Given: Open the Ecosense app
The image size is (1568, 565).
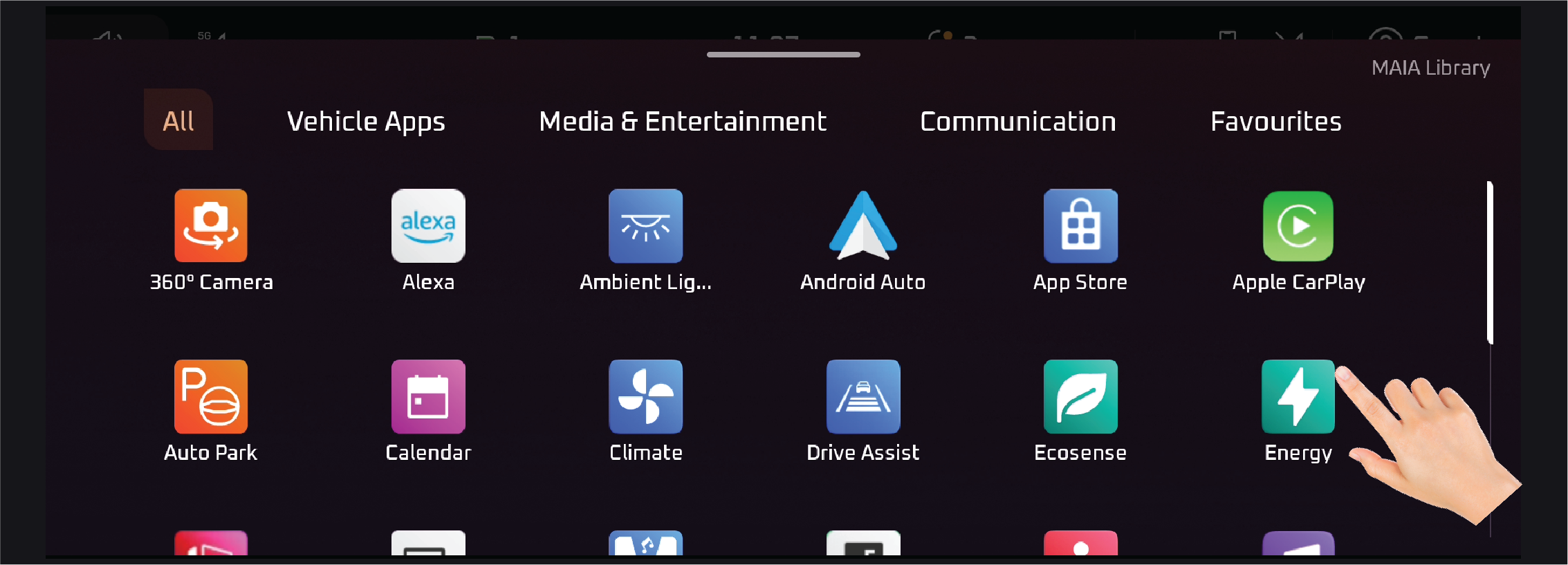Looking at the screenshot, I should (x=1080, y=396).
